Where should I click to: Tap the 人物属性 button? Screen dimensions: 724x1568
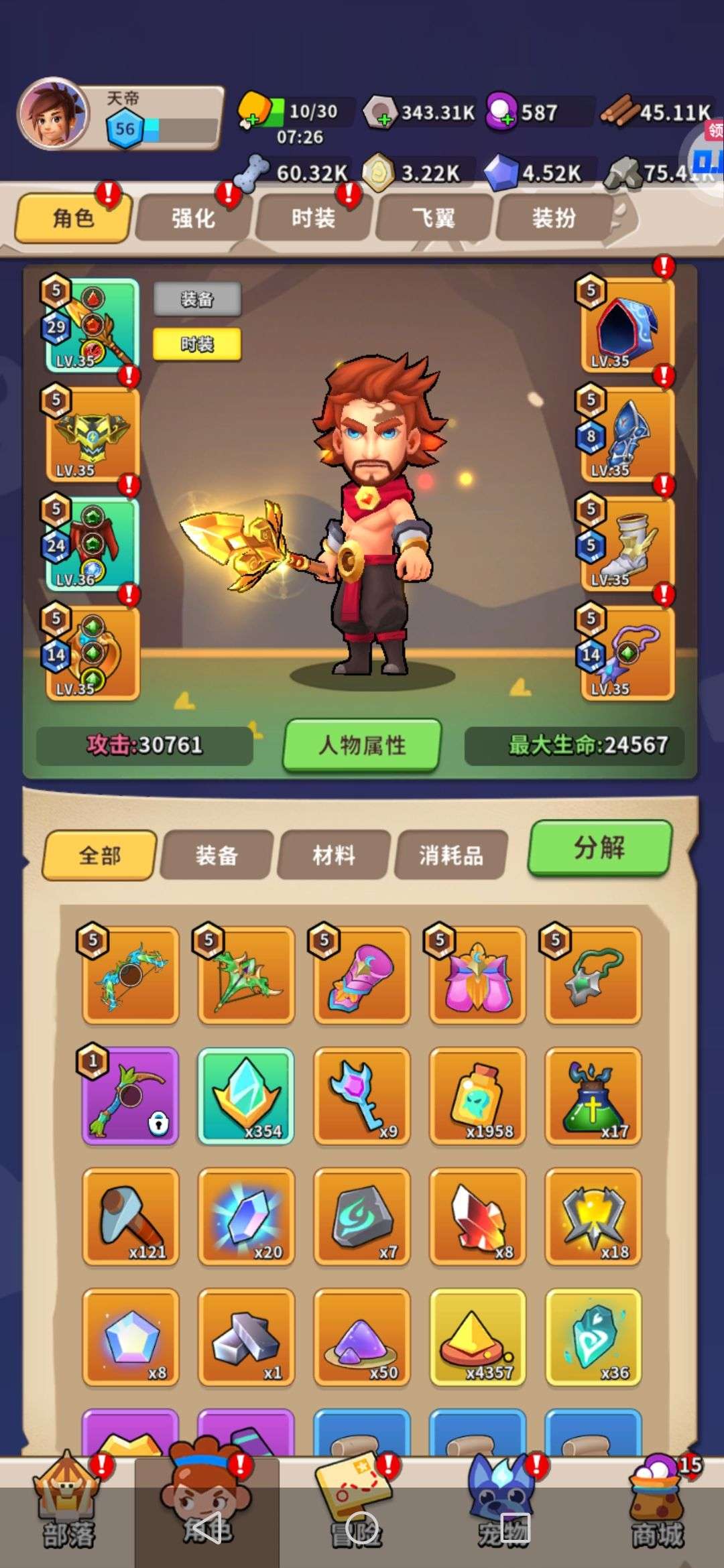pos(362,745)
